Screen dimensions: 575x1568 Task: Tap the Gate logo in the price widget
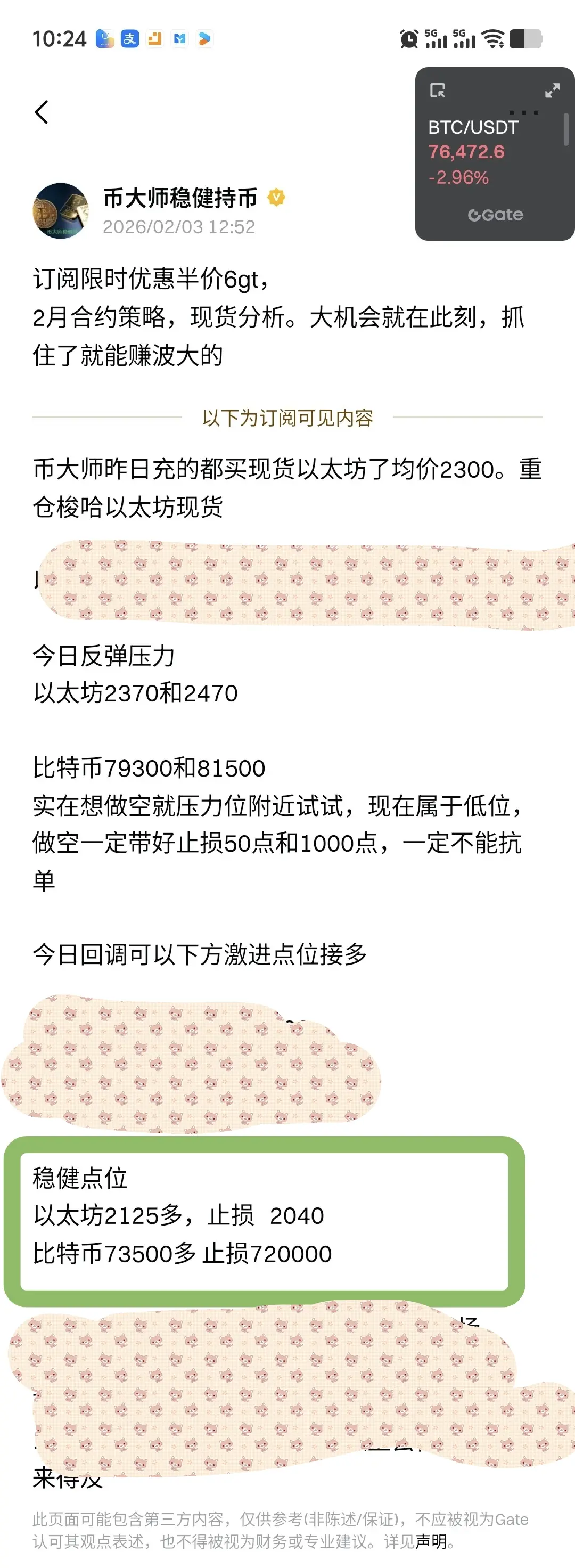[496, 214]
